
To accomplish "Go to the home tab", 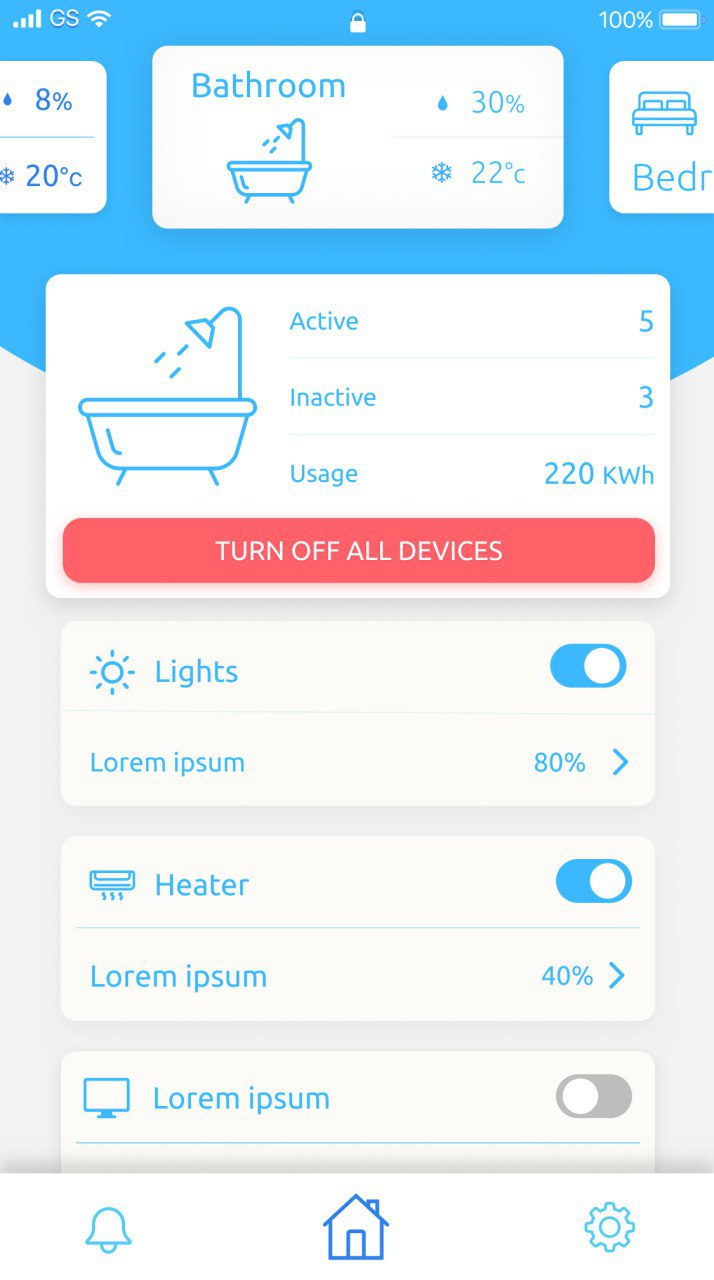I will click(x=355, y=1228).
